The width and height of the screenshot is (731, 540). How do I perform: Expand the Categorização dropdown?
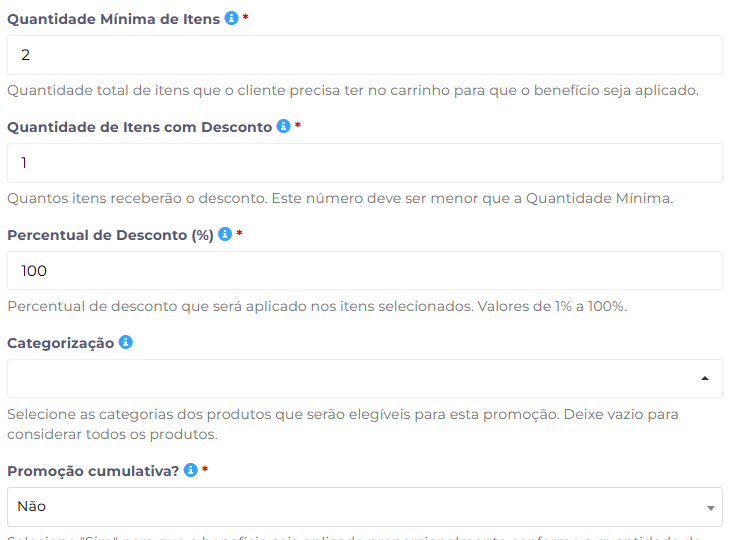pos(364,379)
